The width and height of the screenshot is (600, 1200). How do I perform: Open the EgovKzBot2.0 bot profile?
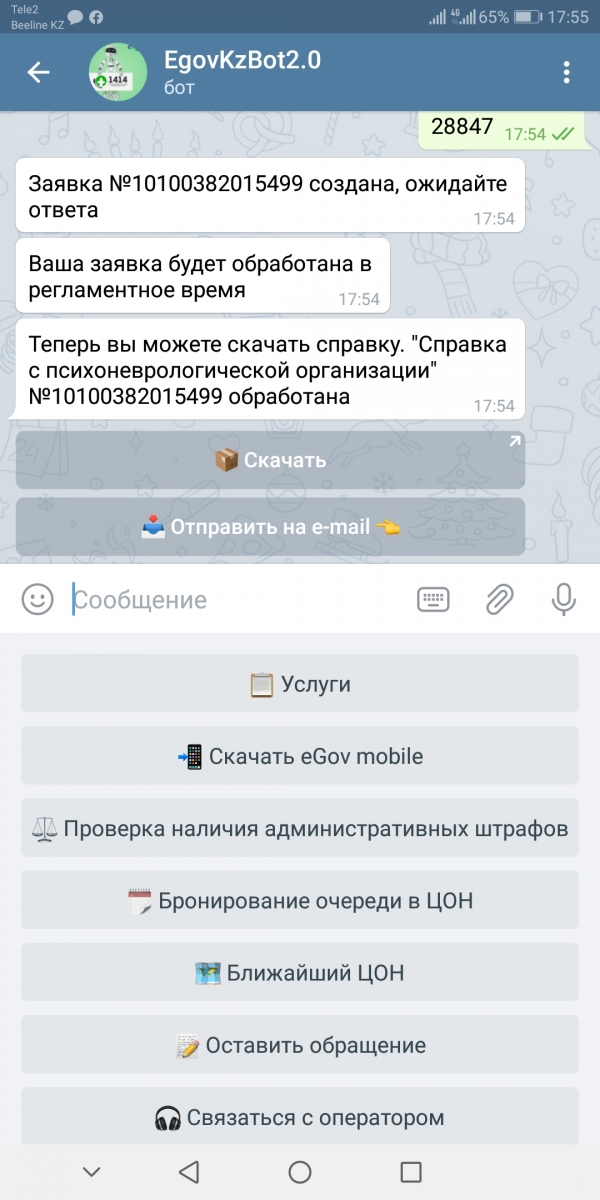click(242, 72)
